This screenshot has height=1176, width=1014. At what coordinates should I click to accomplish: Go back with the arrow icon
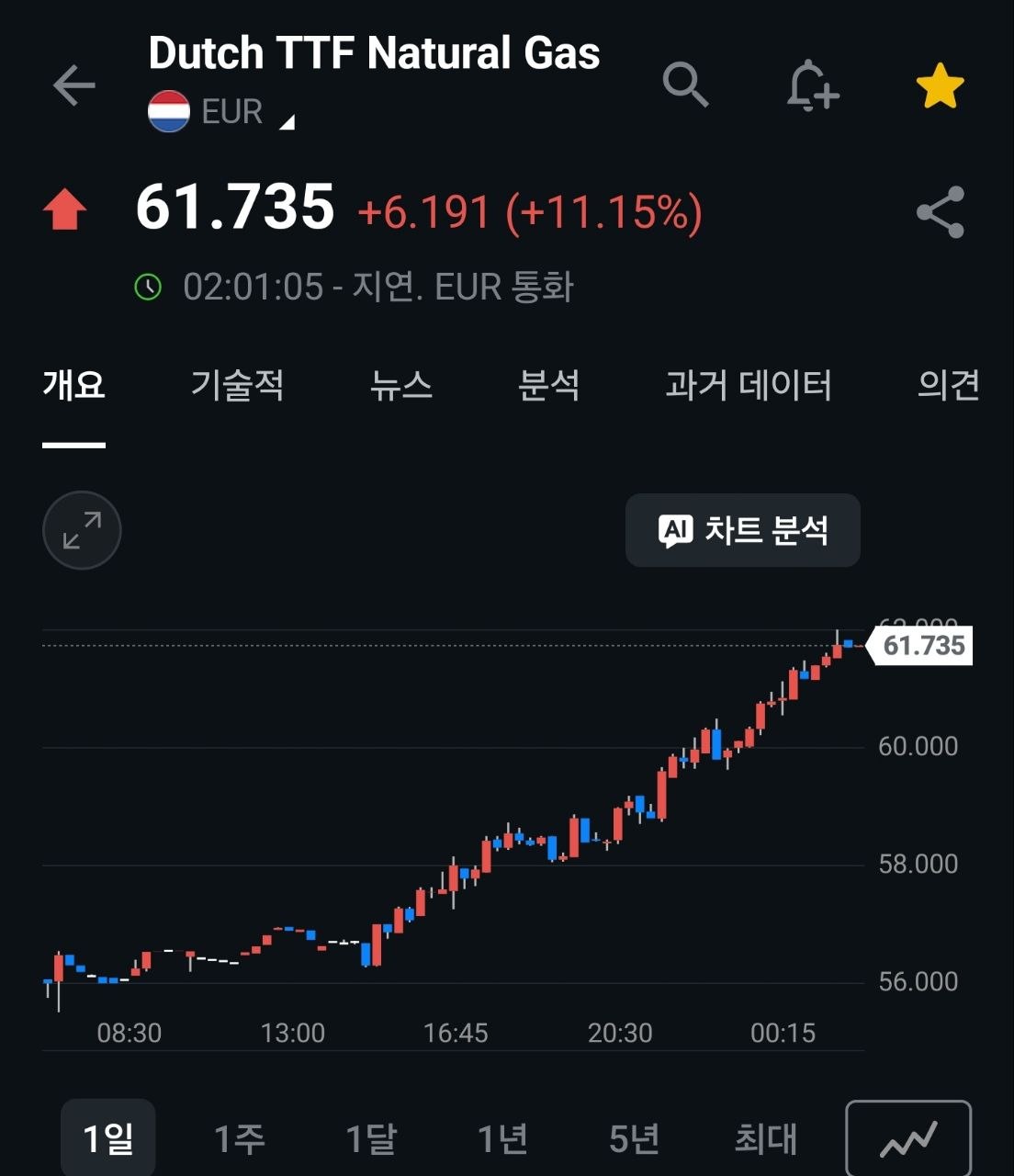74,85
